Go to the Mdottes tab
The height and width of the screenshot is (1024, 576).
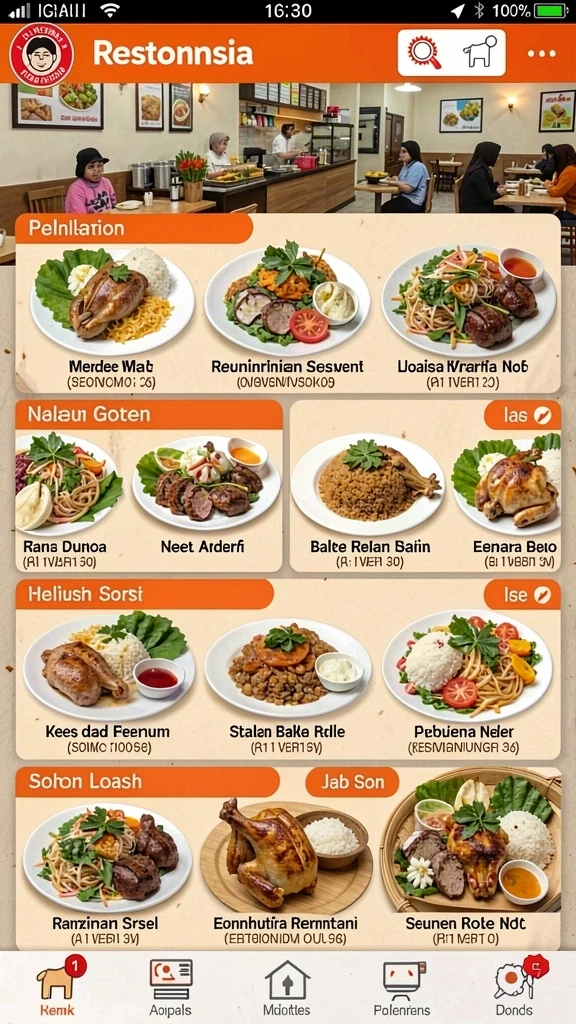point(287,987)
